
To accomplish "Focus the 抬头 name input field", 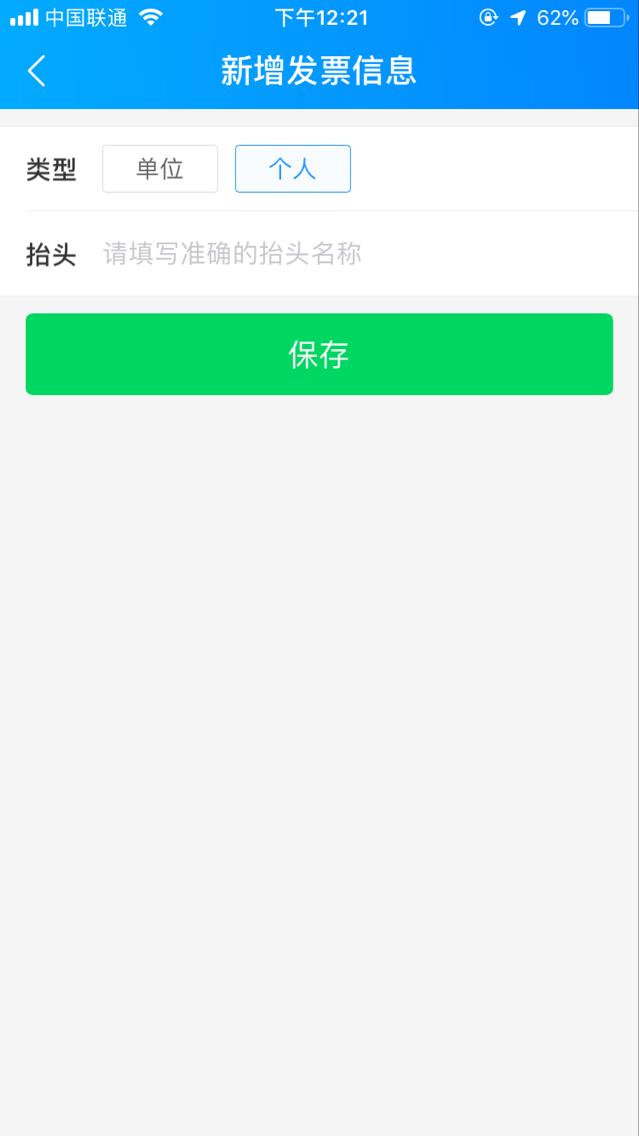I will click(360, 254).
